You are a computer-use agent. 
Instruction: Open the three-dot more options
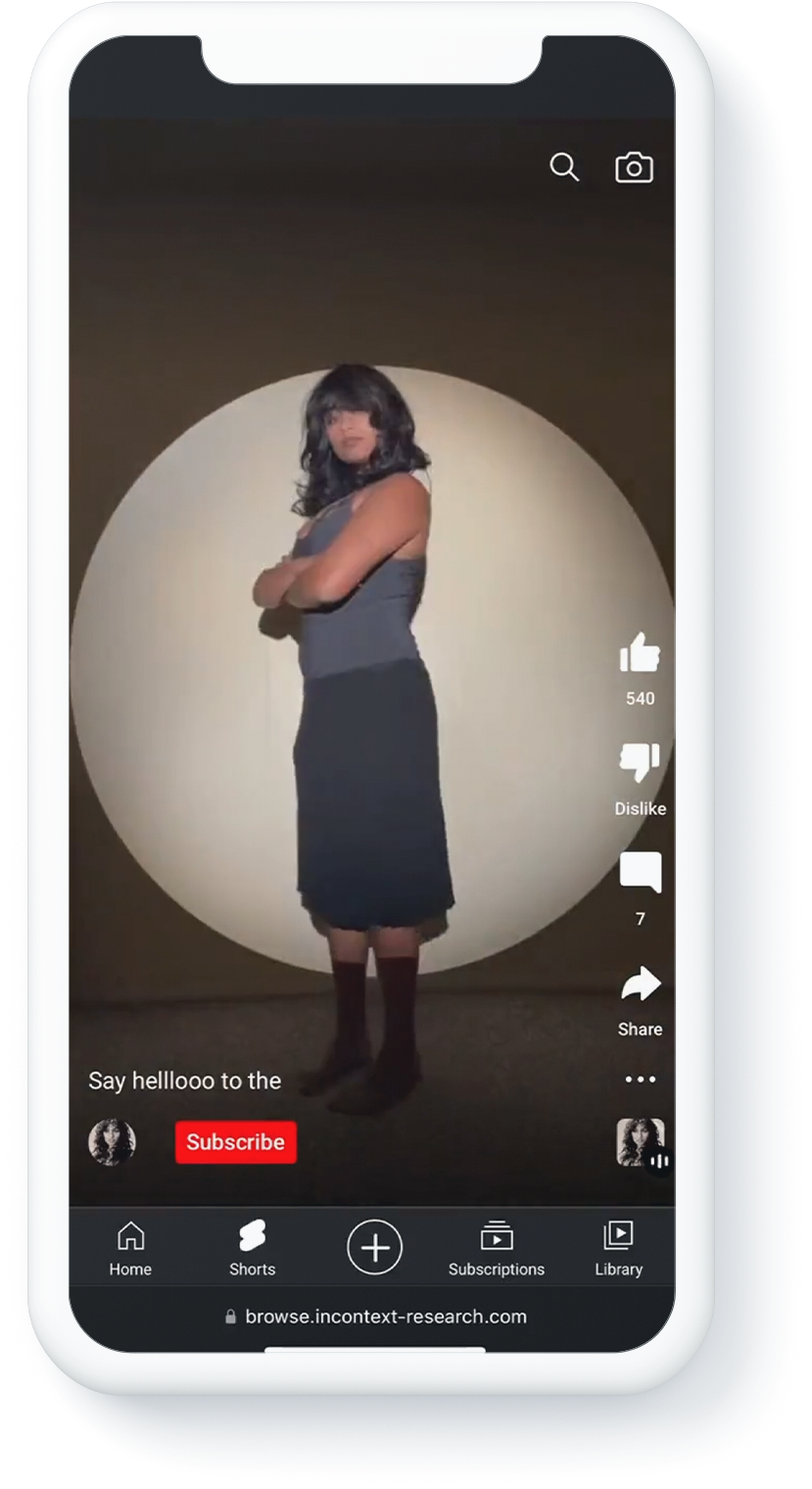[x=641, y=1080]
